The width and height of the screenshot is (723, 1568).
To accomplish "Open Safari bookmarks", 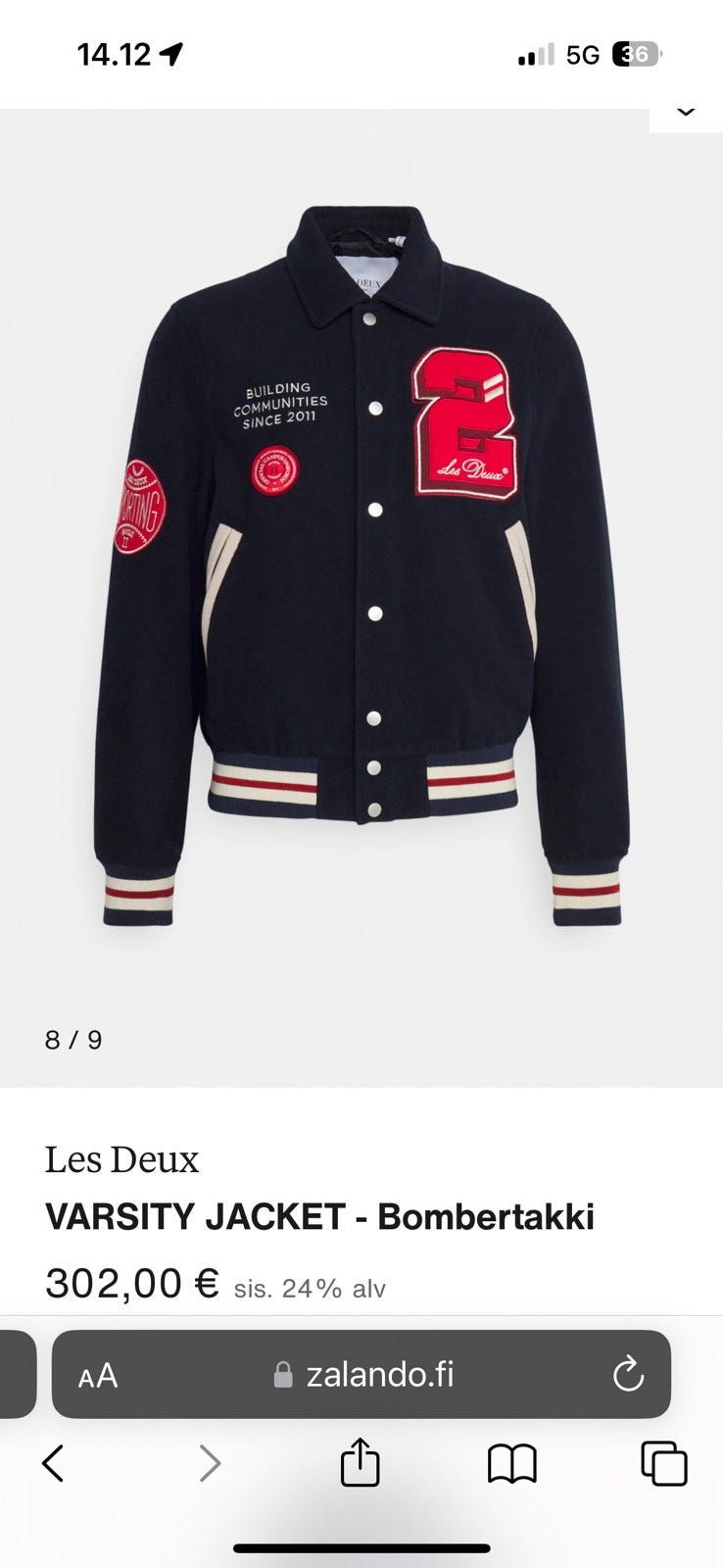I will tap(511, 1464).
